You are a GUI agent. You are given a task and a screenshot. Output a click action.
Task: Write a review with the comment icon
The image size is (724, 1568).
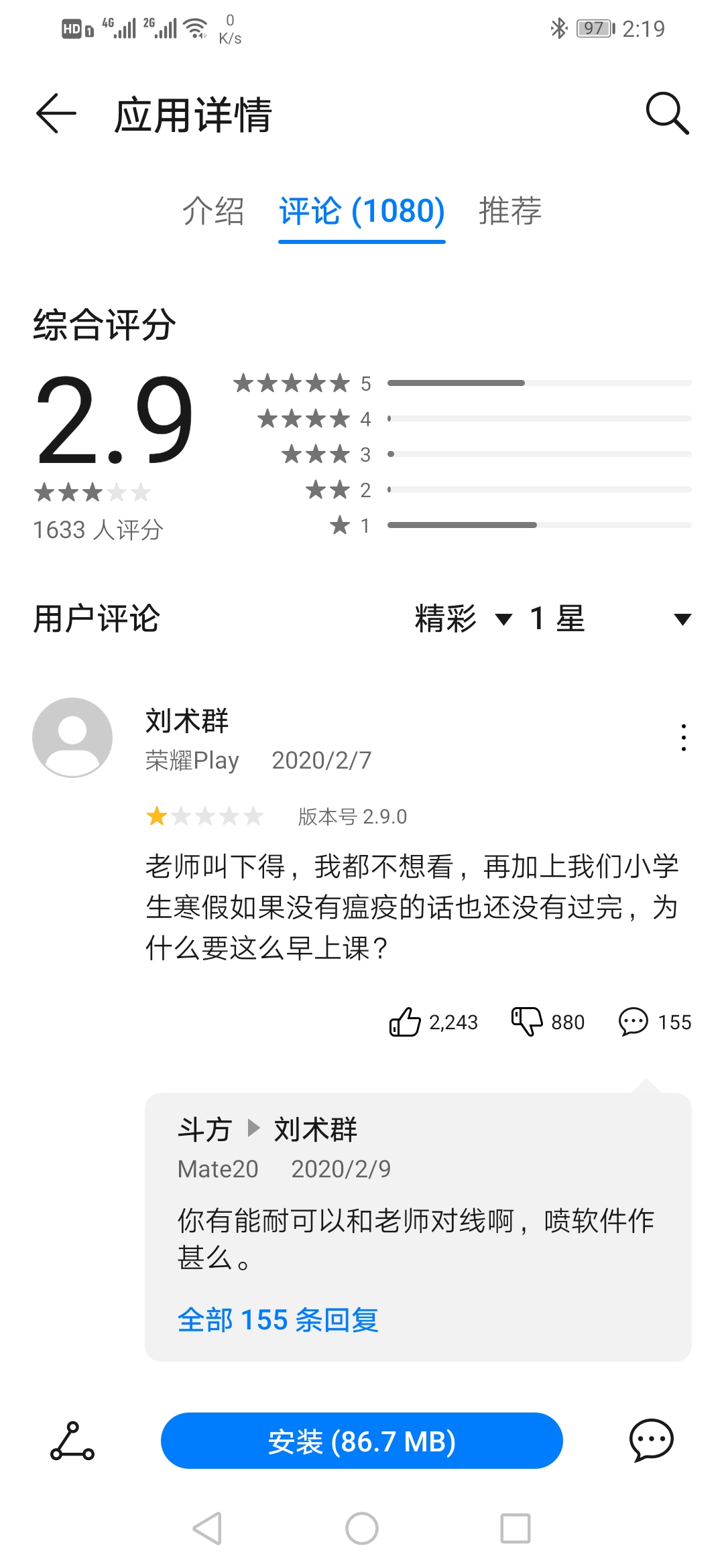click(x=651, y=1440)
